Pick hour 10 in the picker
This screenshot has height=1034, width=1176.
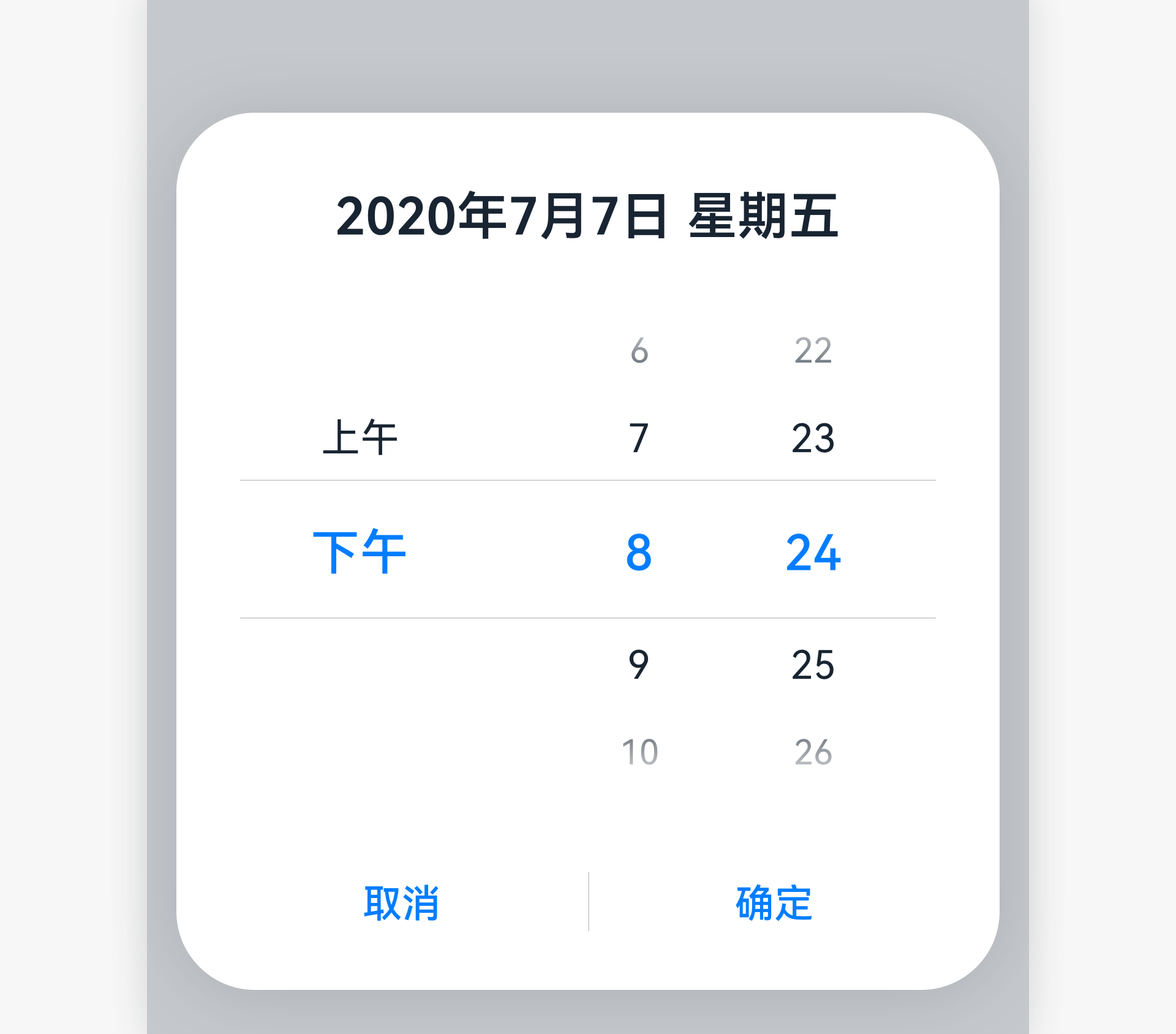click(x=639, y=752)
